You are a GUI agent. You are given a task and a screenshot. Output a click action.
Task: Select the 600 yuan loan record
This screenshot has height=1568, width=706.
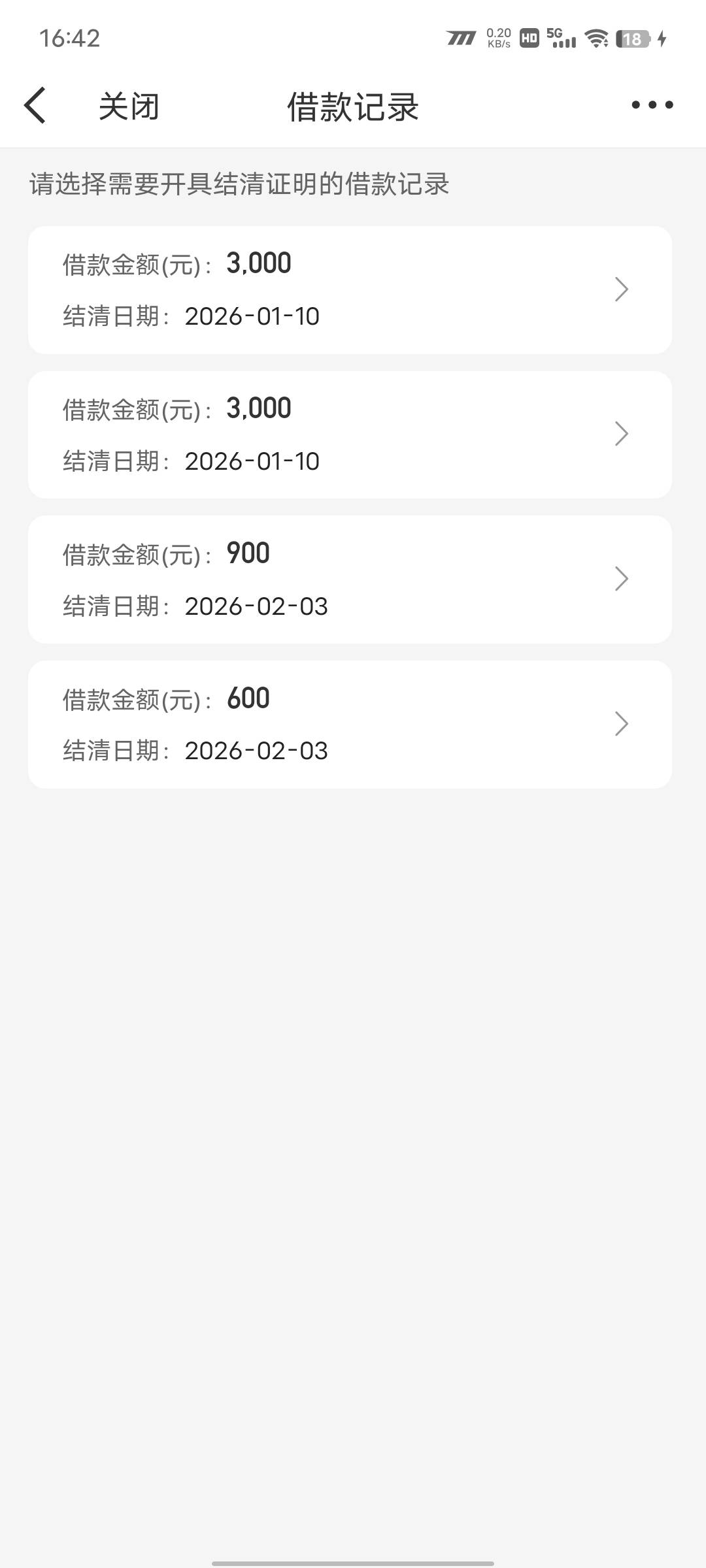click(x=350, y=725)
